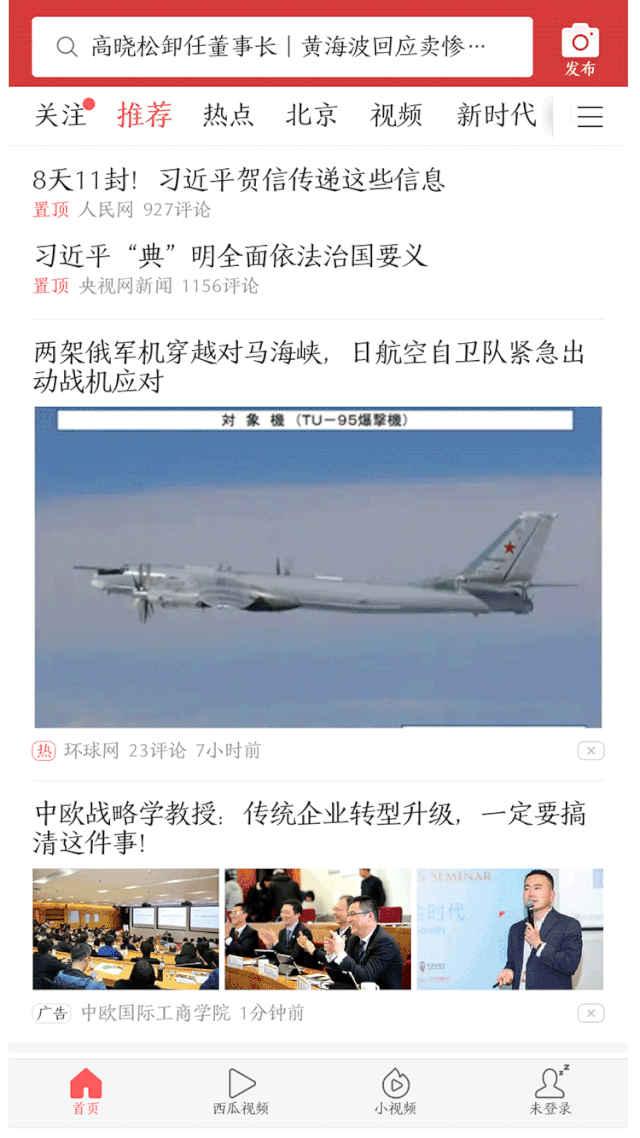Open the 中欧战略学教授 ad article
The image size is (640, 1138).
point(310,828)
